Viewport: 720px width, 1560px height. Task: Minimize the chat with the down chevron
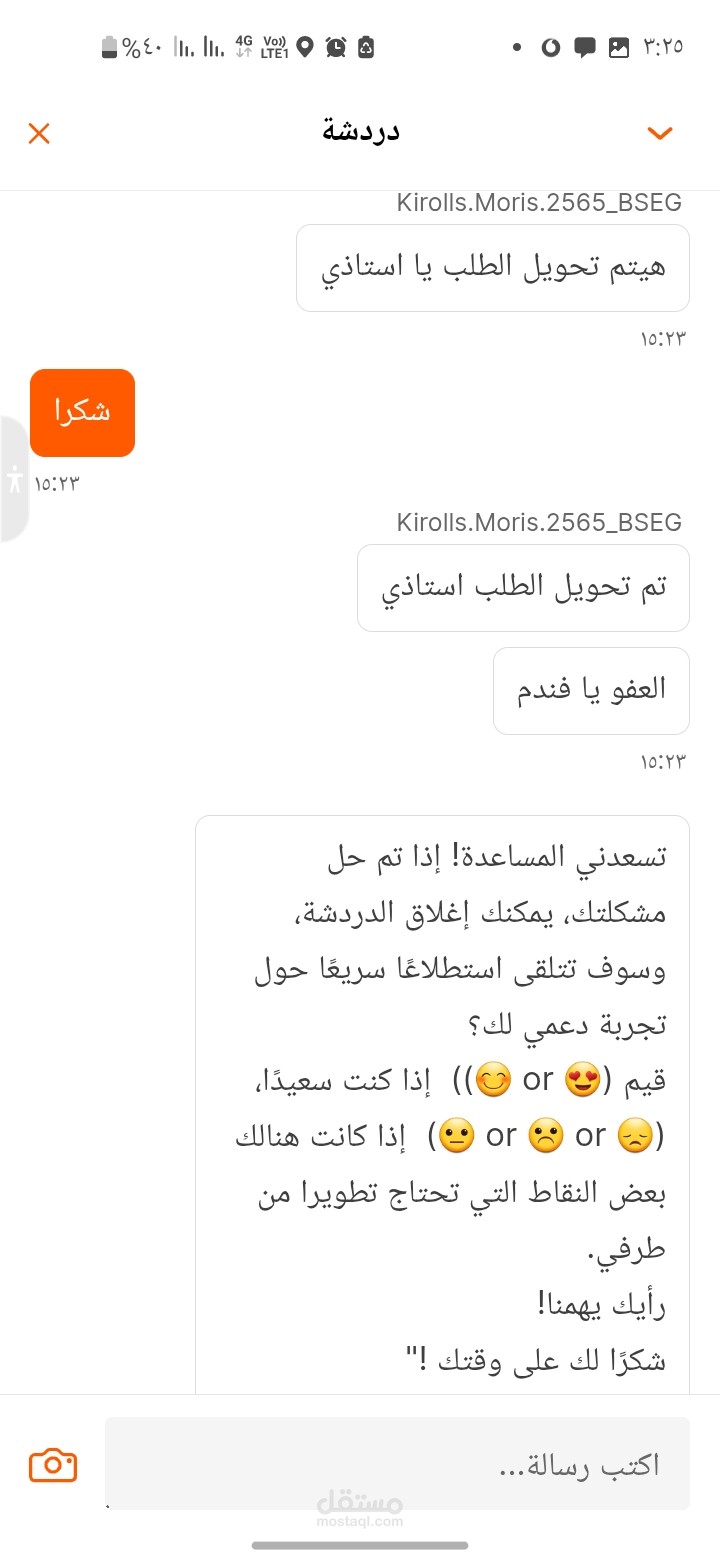(660, 133)
